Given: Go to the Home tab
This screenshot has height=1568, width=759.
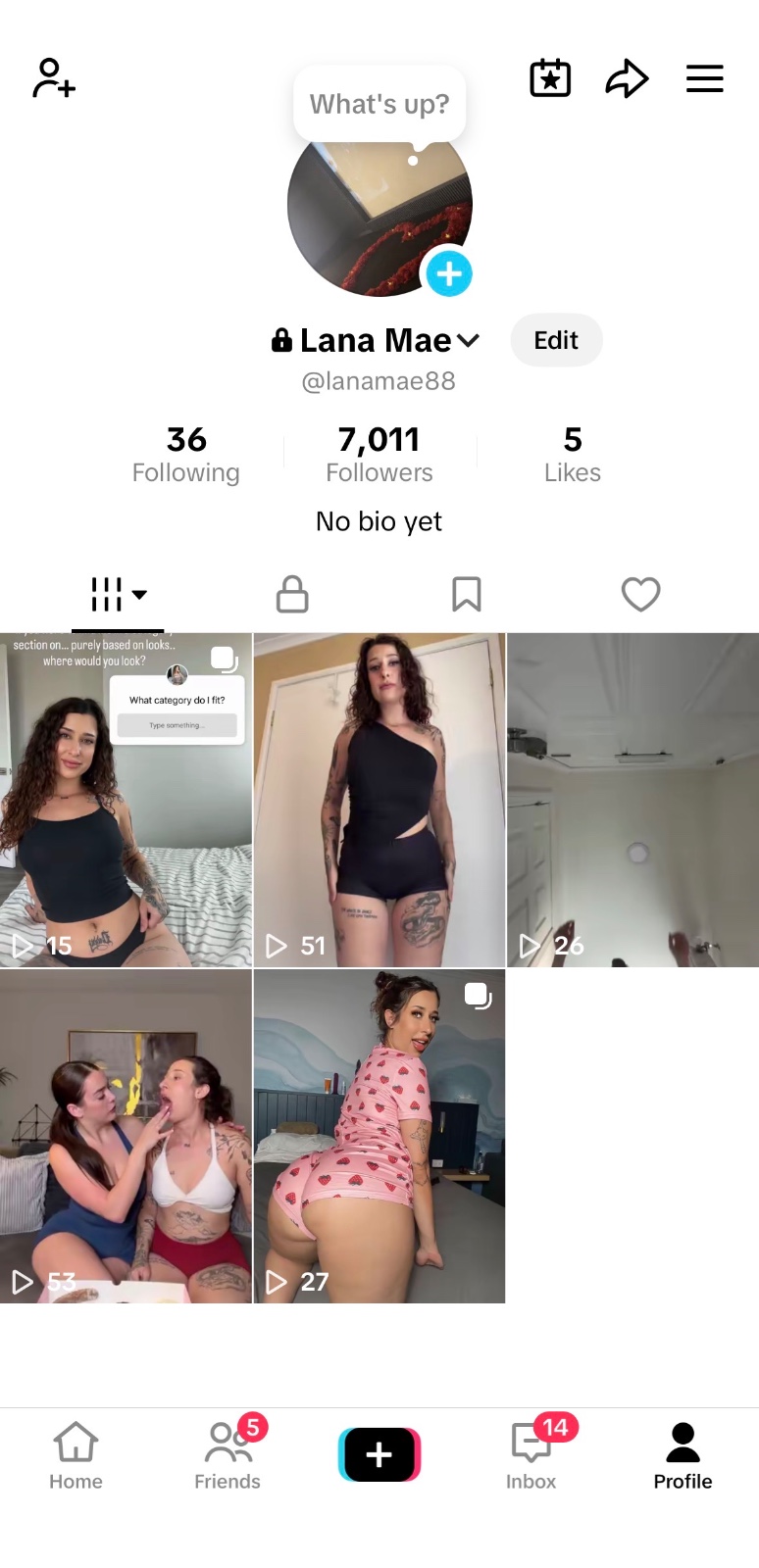Looking at the screenshot, I should tap(76, 1456).
